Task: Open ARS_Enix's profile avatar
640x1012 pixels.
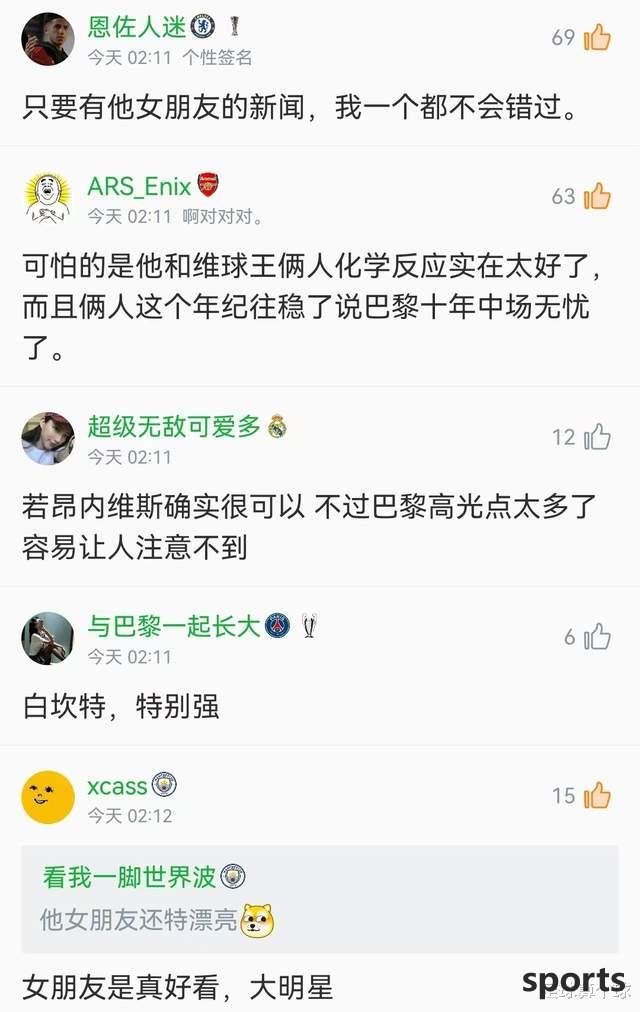Action: pyautogui.click(x=47, y=196)
